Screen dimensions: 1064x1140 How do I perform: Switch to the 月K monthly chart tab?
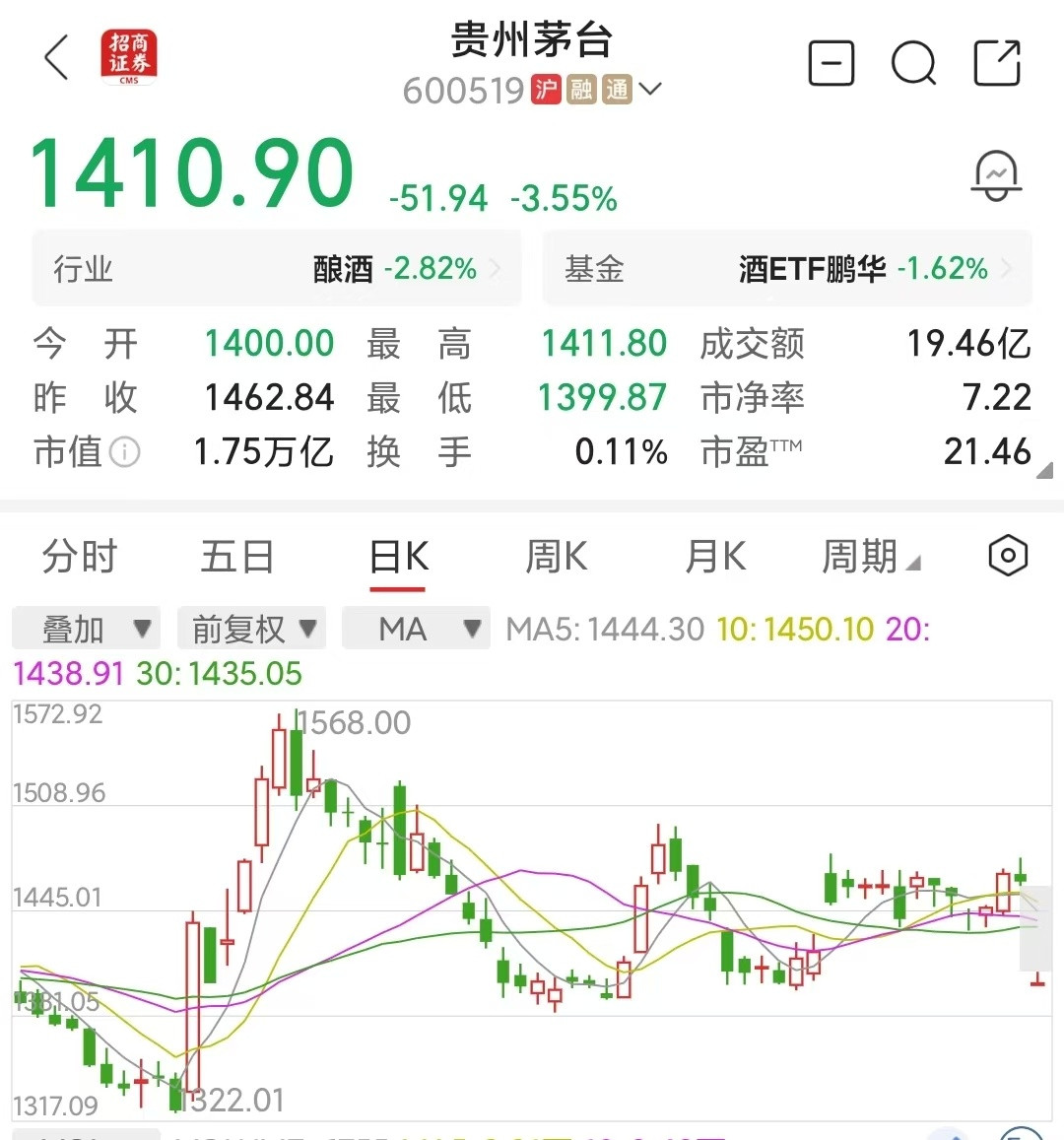click(x=714, y=557)
